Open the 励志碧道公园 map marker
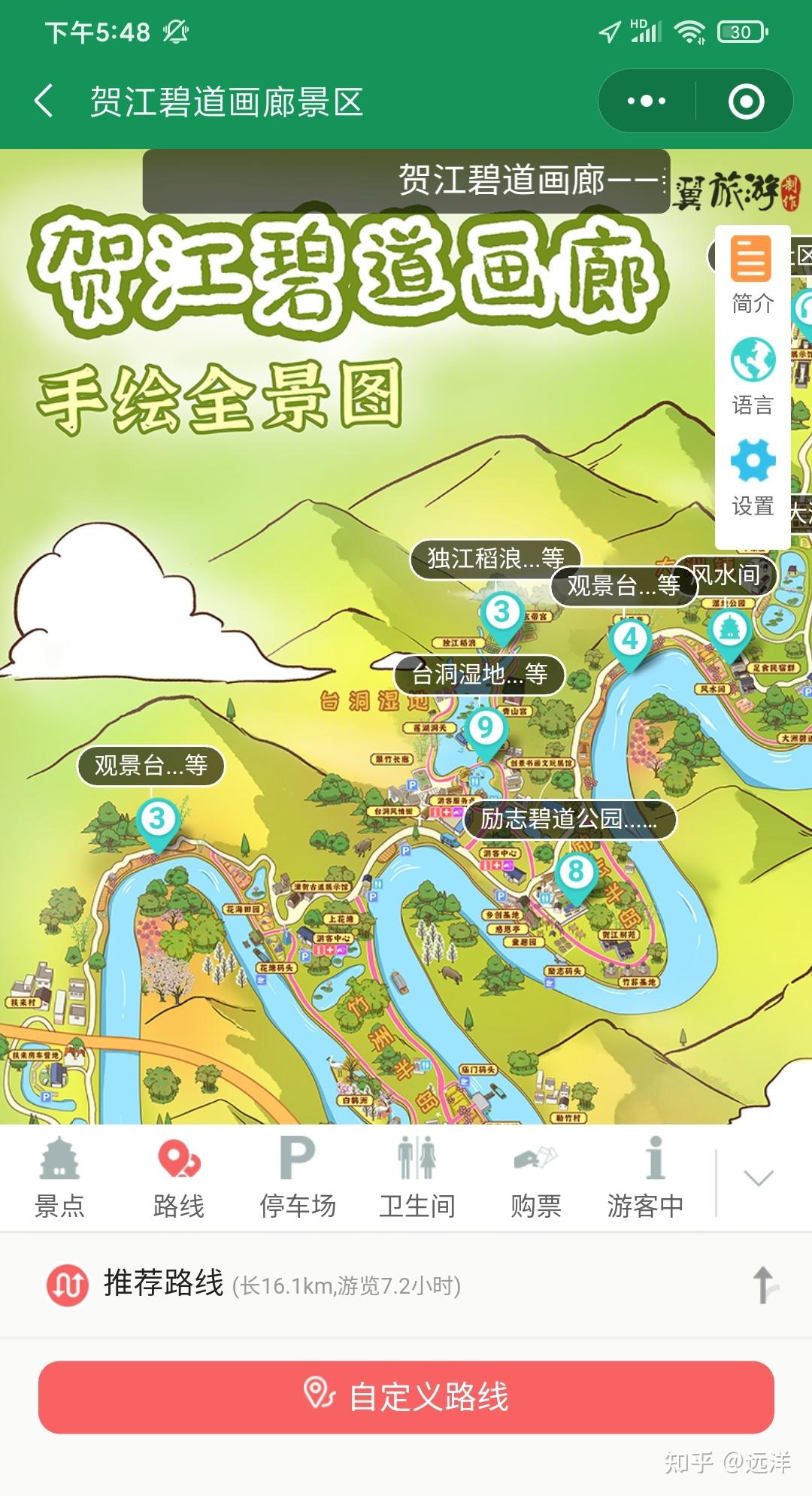812x1496 pixels. (x=569, y=819)
